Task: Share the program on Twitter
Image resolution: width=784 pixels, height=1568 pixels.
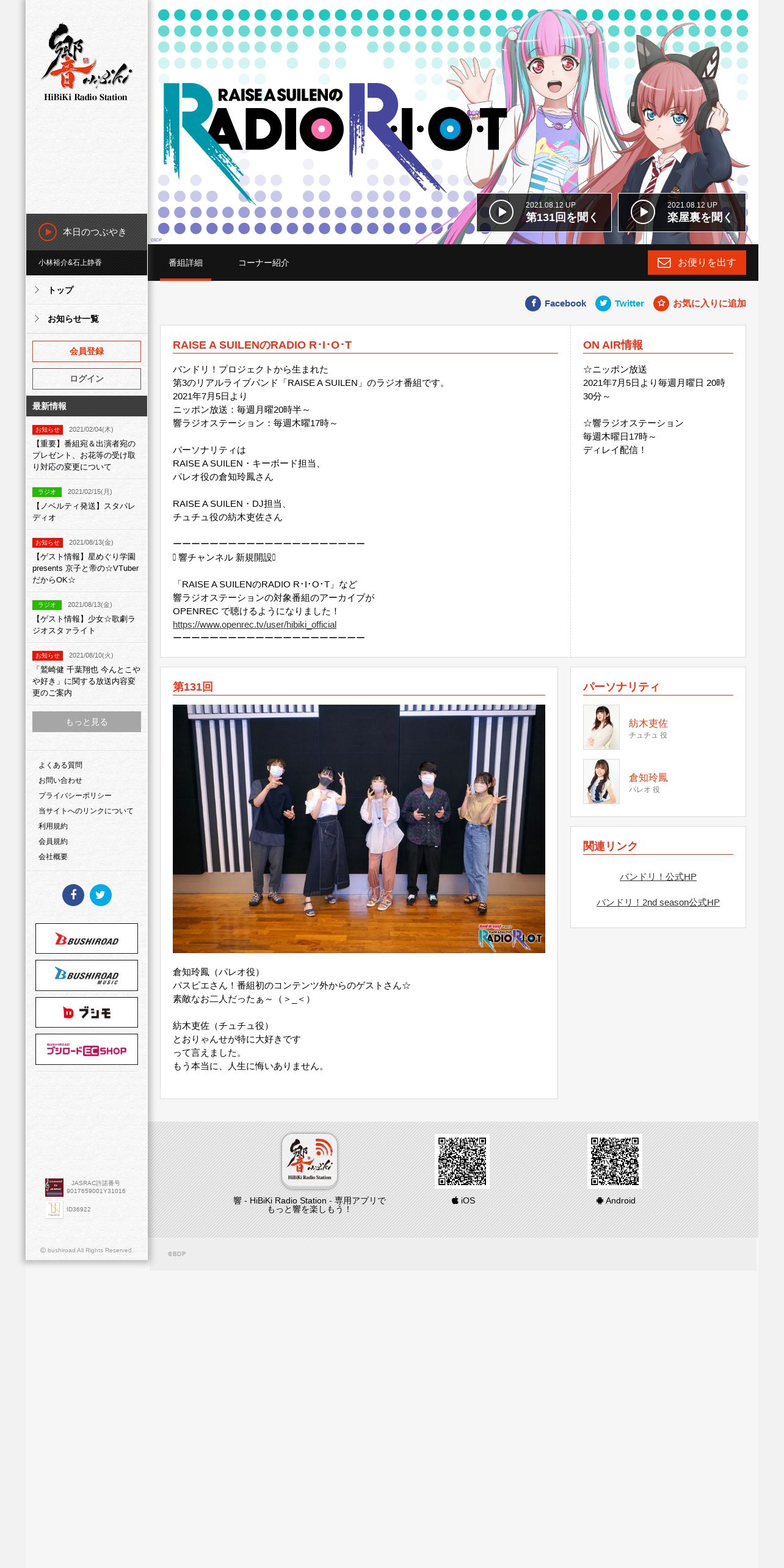Action: click(x=620, y=303)
